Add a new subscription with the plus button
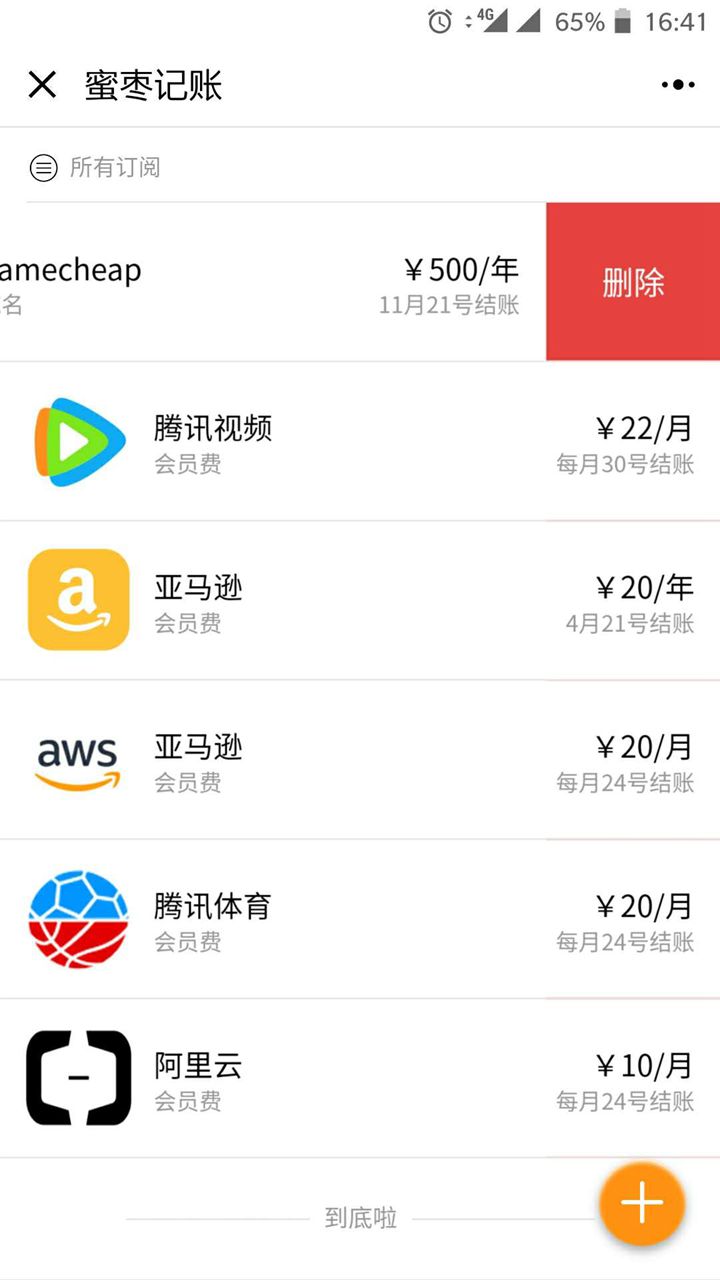The height and width of the screenshot is (1280, 720). click(x=642, y=1204)
